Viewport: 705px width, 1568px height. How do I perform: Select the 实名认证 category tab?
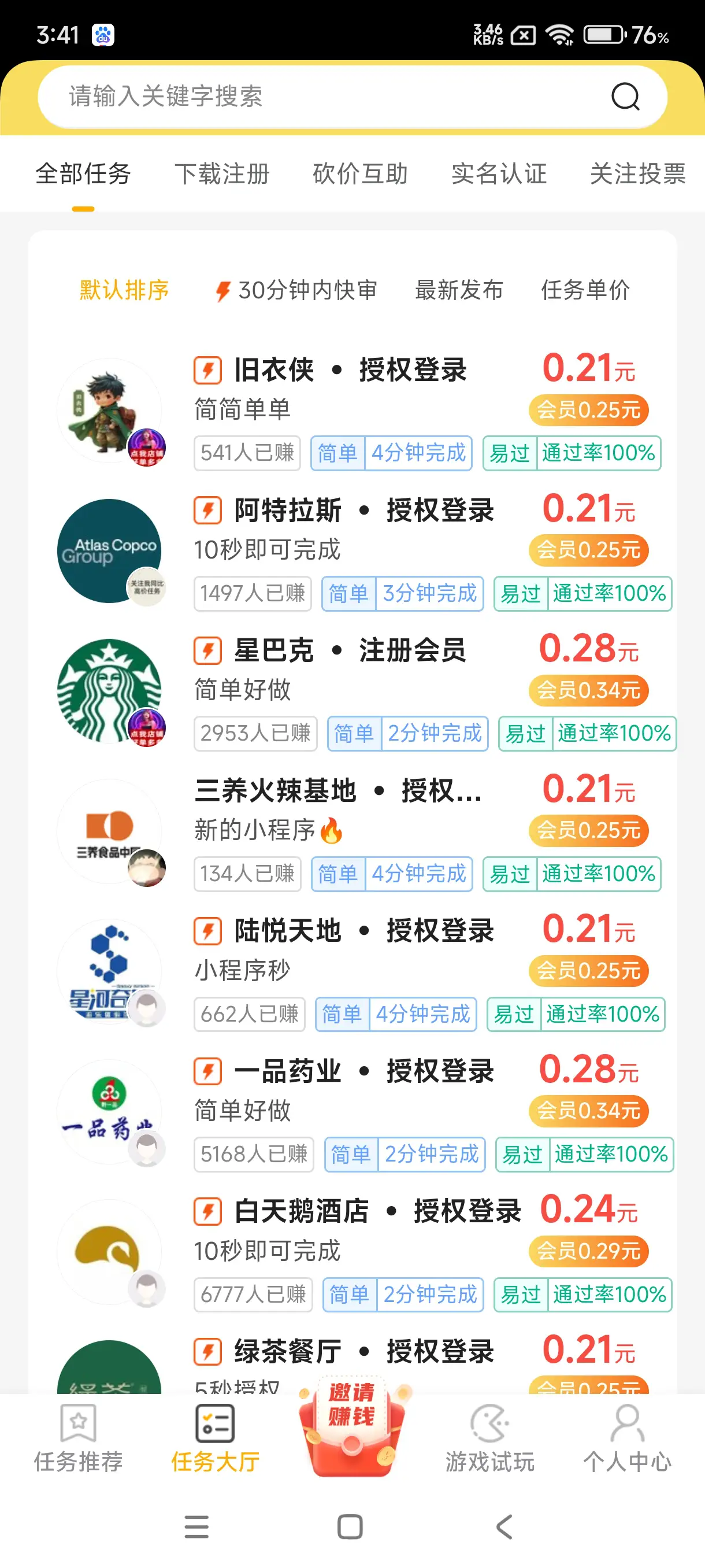tap(499, 173)
